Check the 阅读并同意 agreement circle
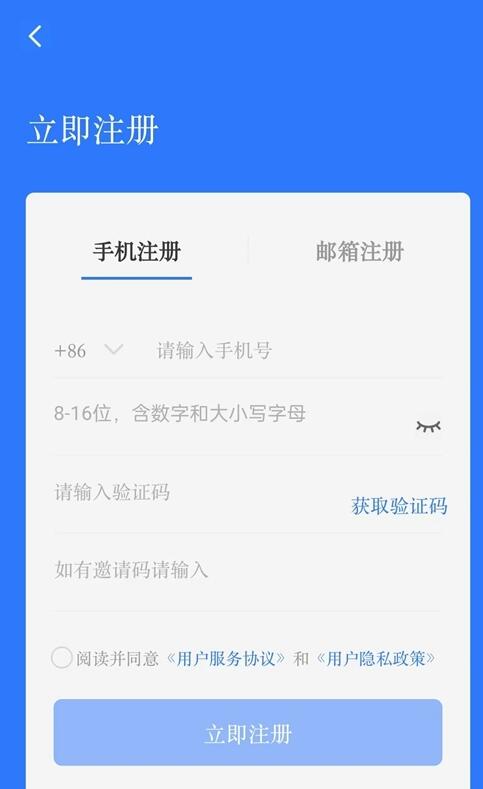Viewport: 483px width, 789px height. click(x=62, y=658)
